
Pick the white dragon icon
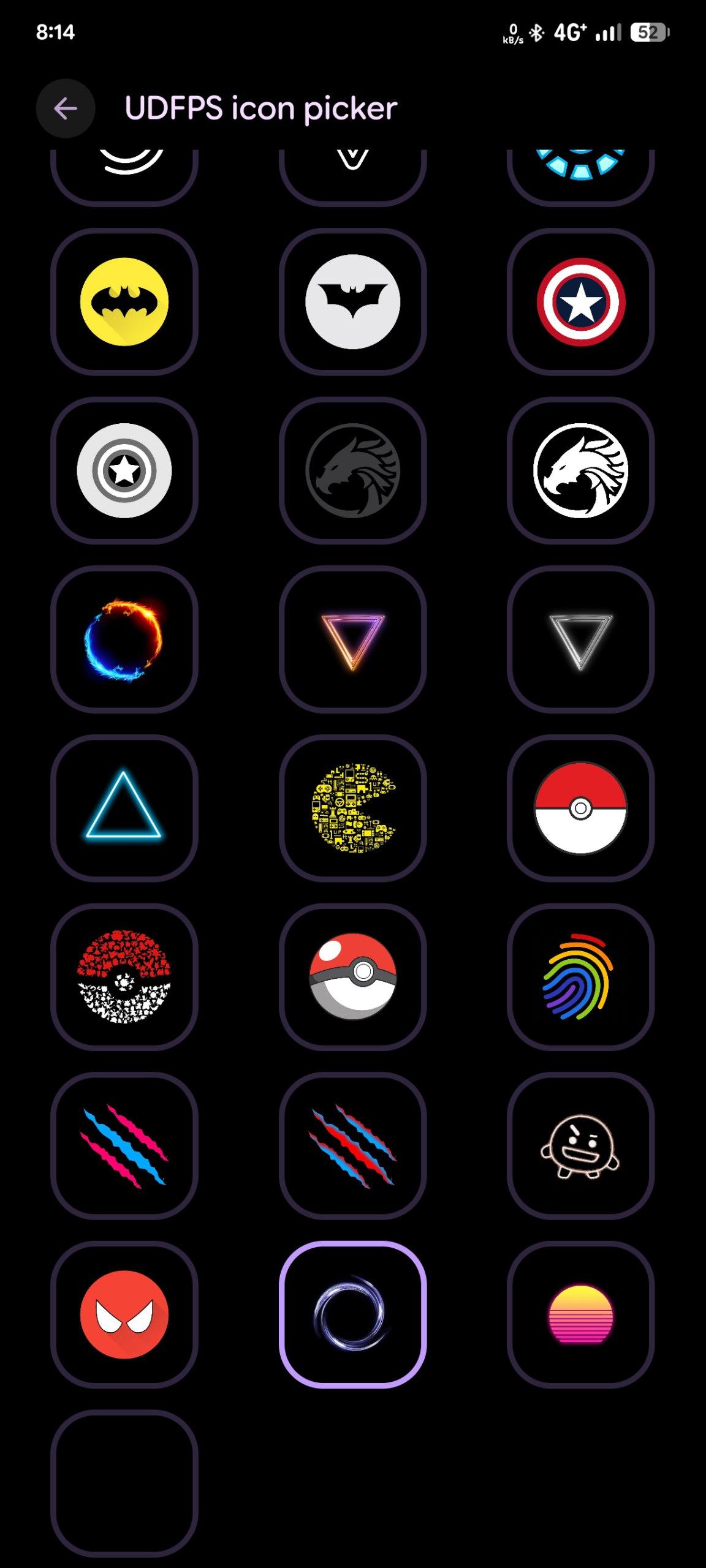click(x=580, y=470)
